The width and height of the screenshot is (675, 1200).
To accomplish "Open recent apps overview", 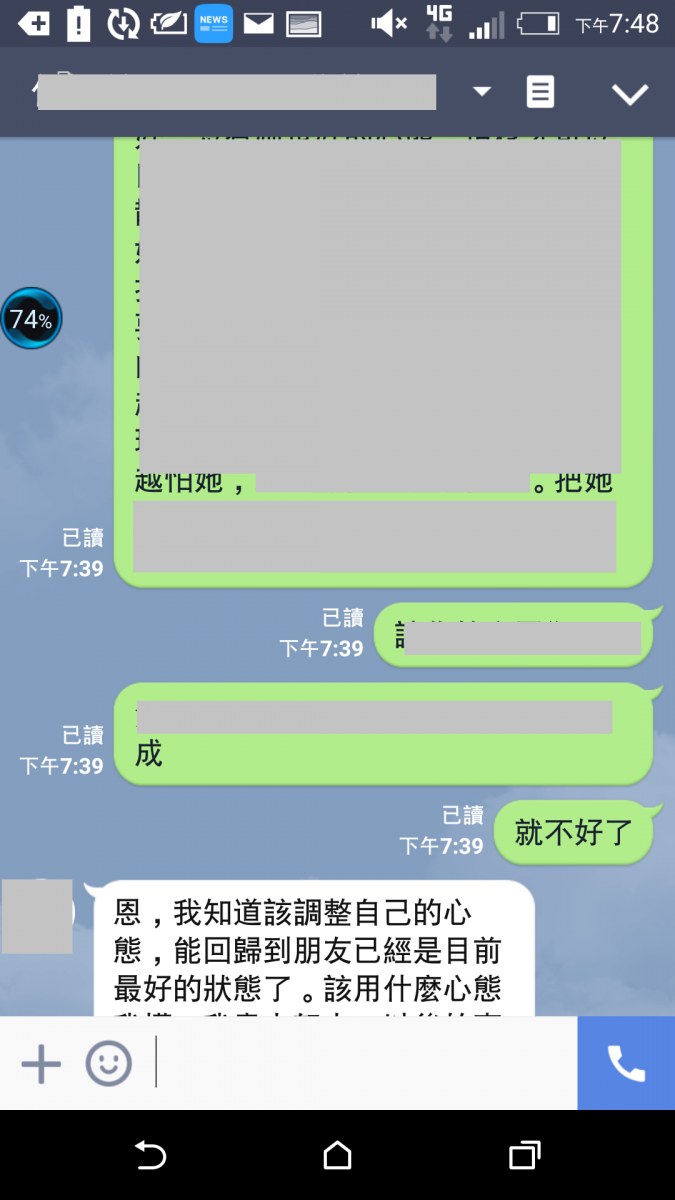I will click(x=524, y=1156).
